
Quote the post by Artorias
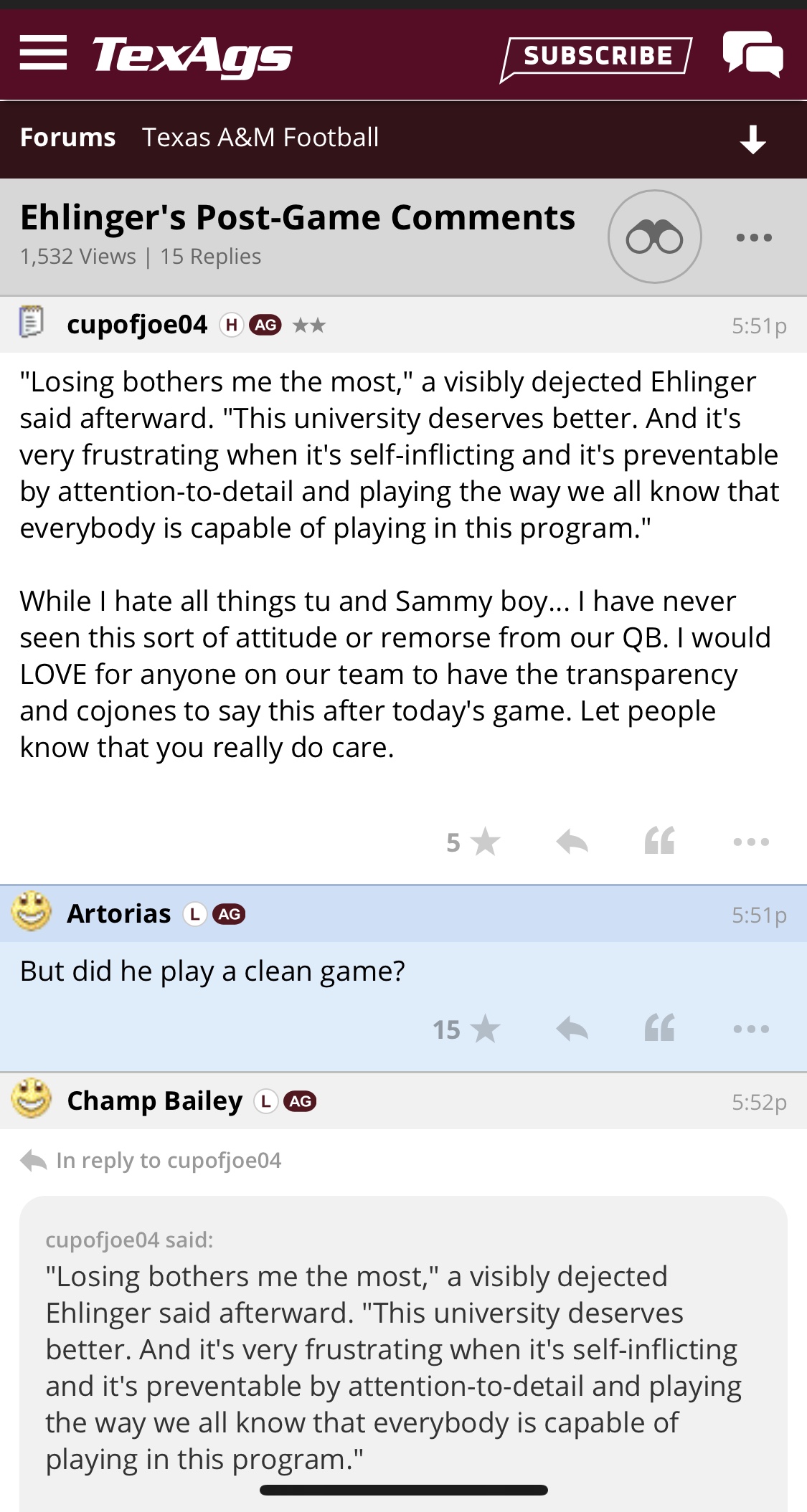(659, 1030)
